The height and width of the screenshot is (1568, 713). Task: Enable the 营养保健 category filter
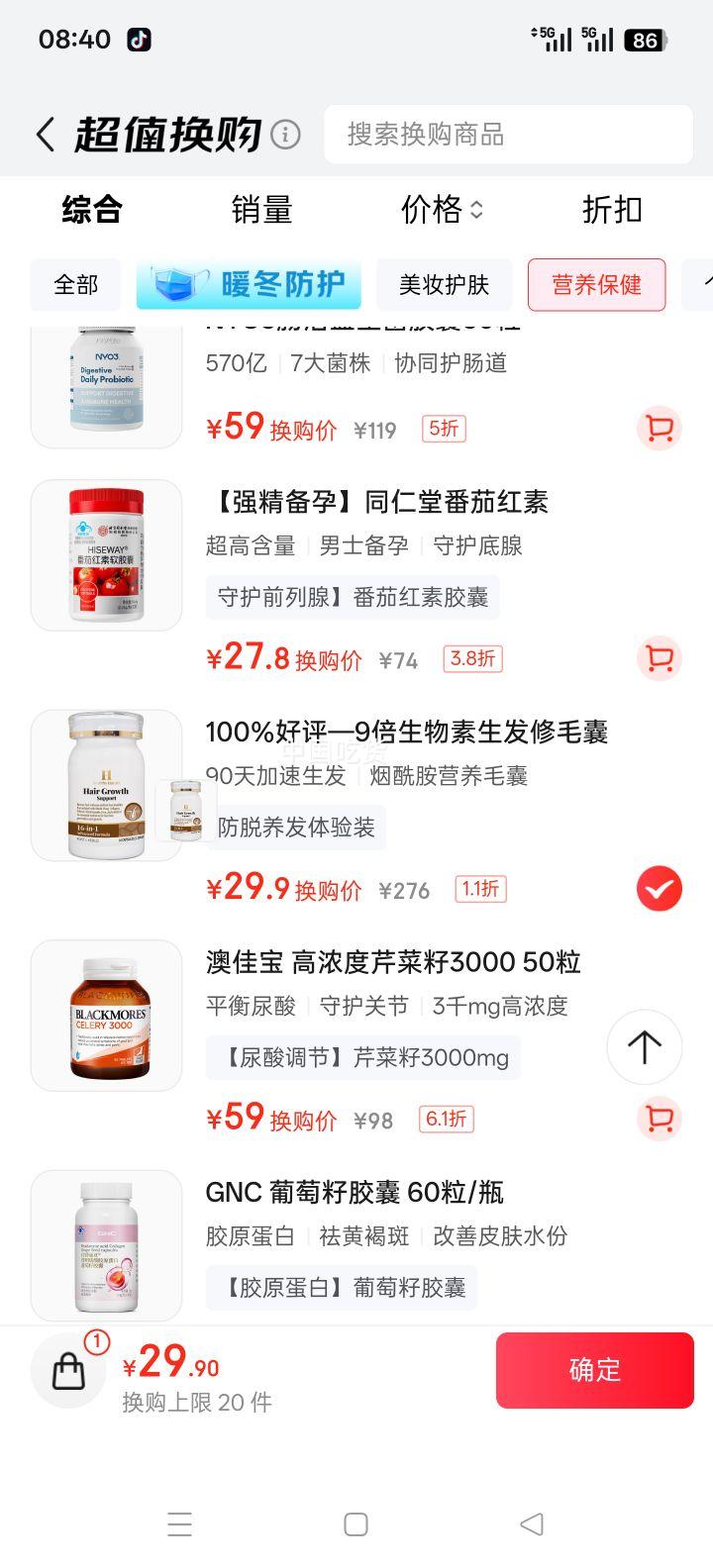[596, 285]
